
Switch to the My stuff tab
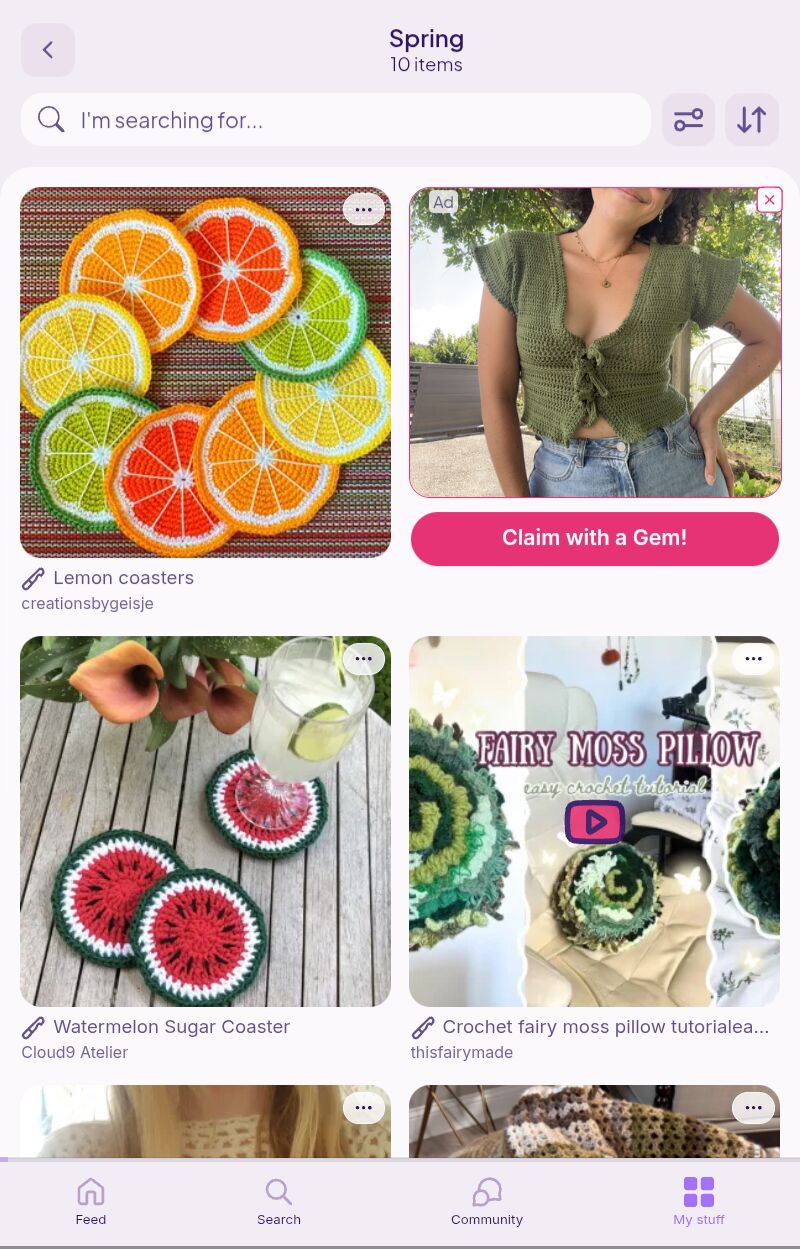(x=699, y=1200)
